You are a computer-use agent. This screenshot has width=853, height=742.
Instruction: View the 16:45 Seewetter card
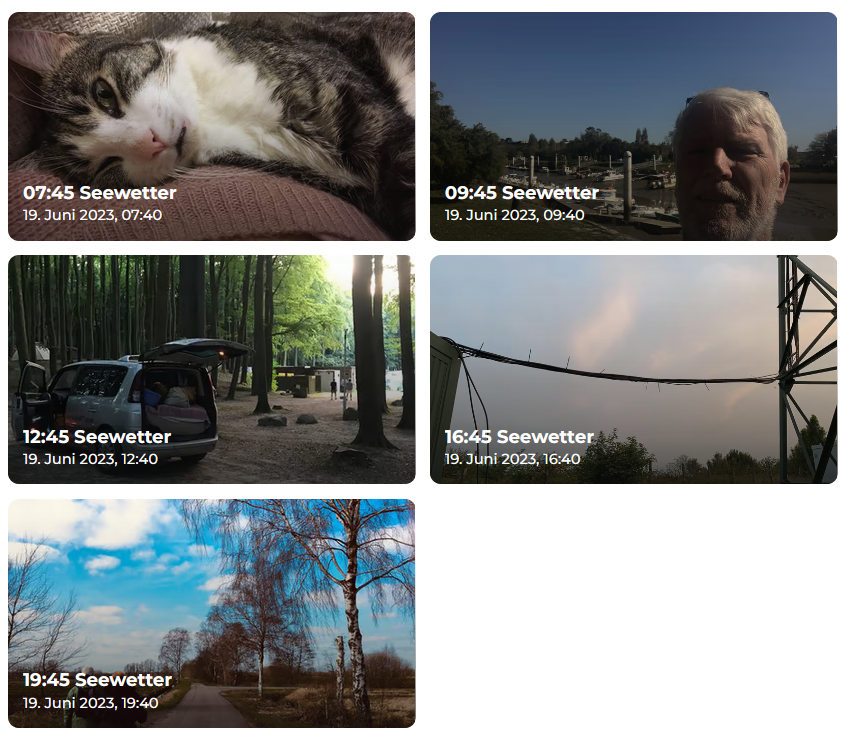pyautogui.click(x=633, y=369)
